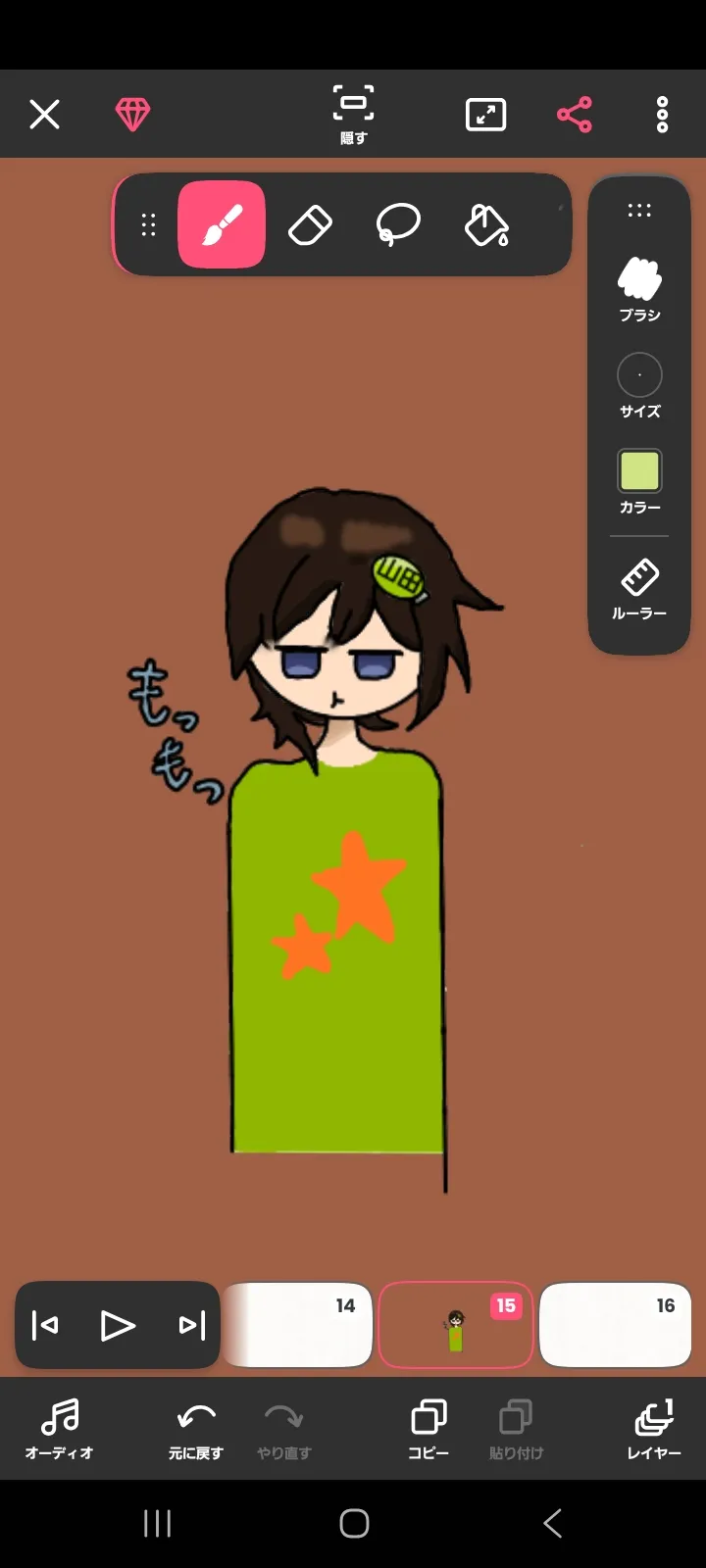Undo the last stroke (元に戻す)
Viewport: 706px width, 1568px height.
[196, 1428]
